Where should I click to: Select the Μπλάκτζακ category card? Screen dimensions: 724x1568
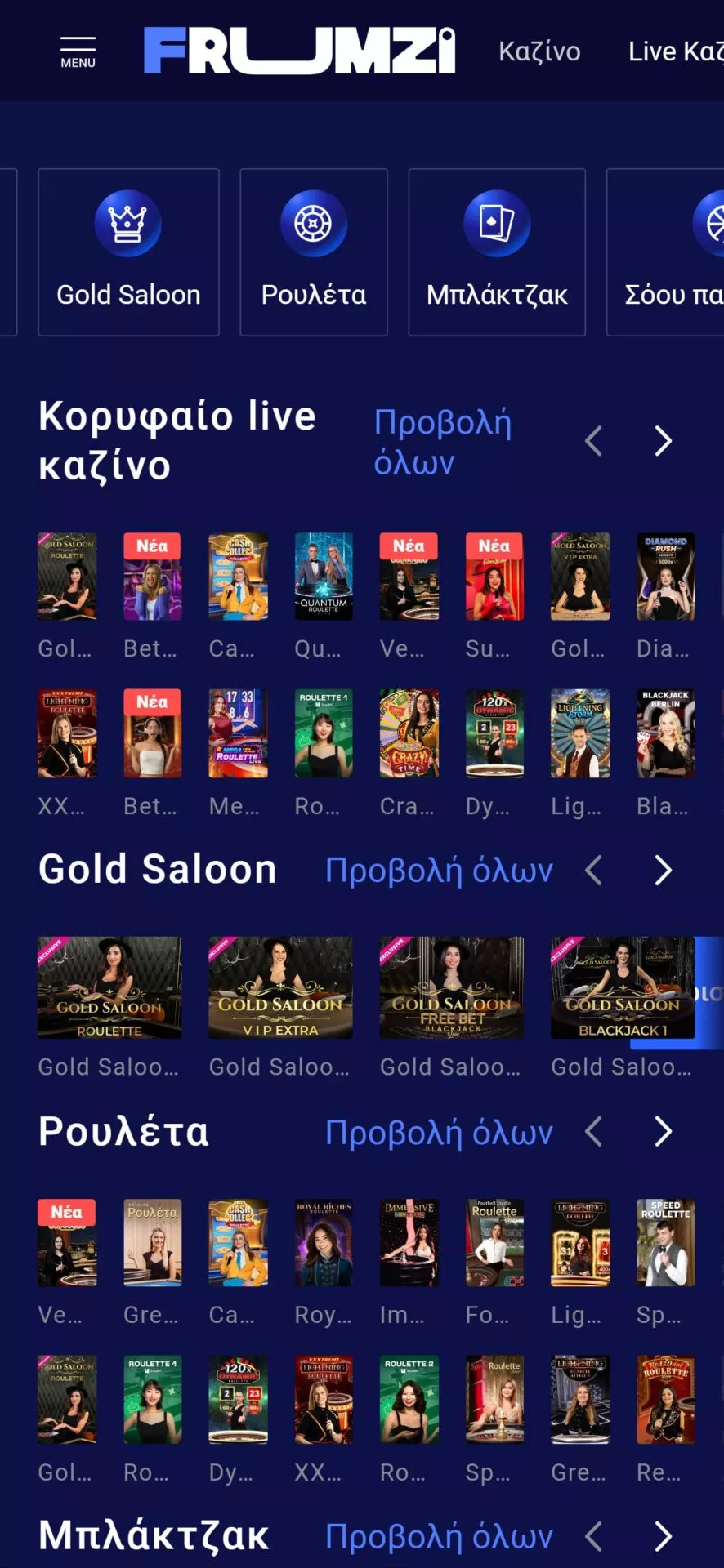coord(497,252)
